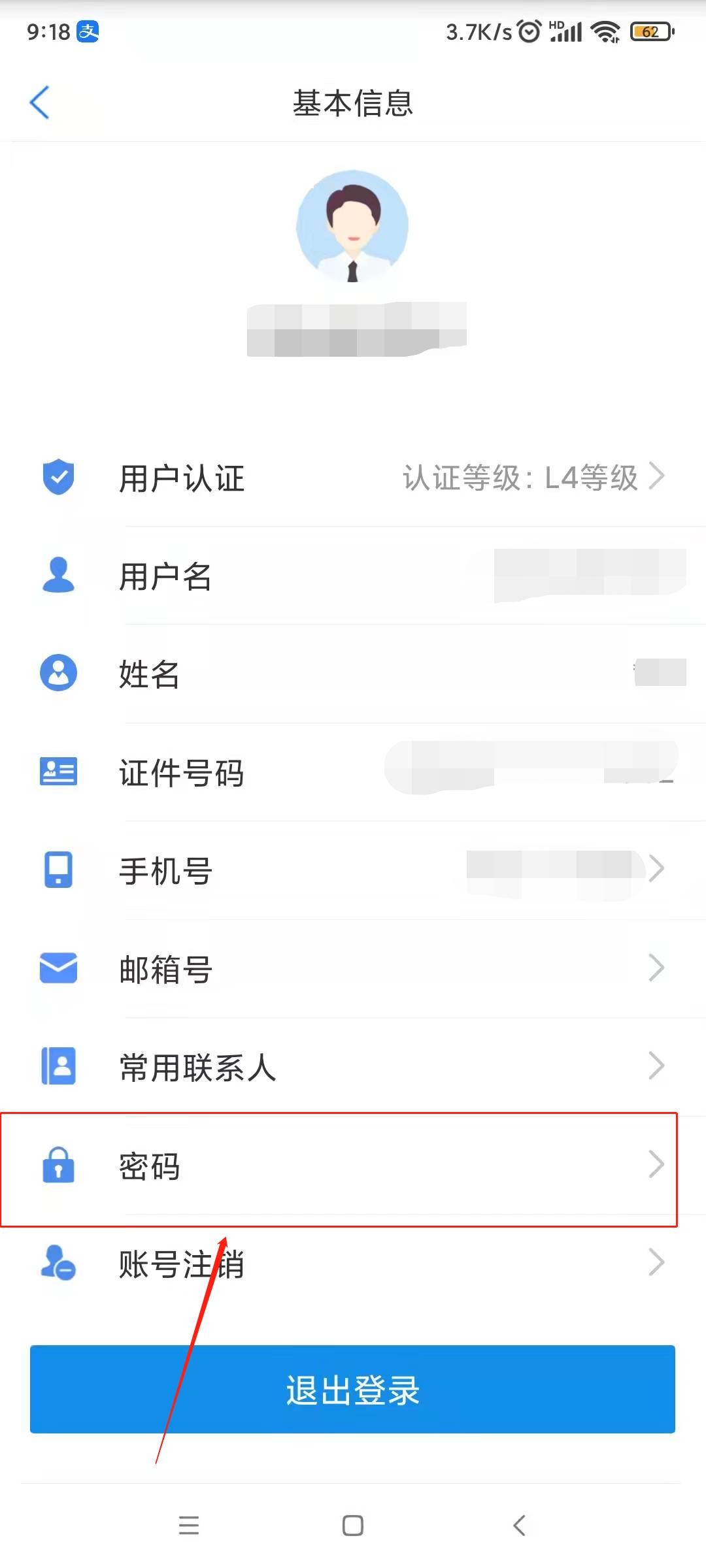The image size is (706, 1568).
Task: Go back using the top-left arrow
Action: pyautogui.click(x=40, y=103)
